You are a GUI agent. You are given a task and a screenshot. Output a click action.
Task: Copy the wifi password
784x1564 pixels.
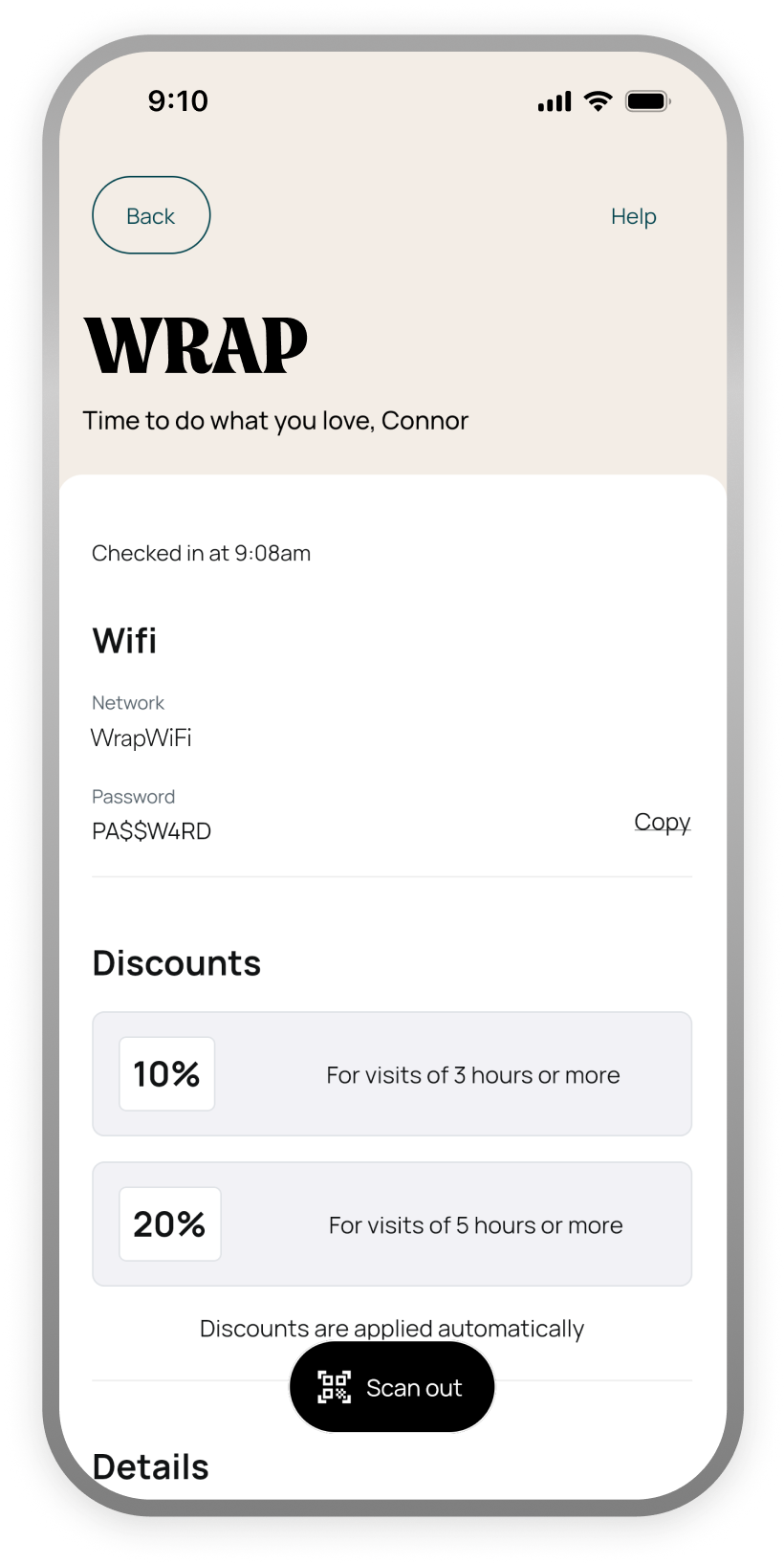tap(662, 822)
